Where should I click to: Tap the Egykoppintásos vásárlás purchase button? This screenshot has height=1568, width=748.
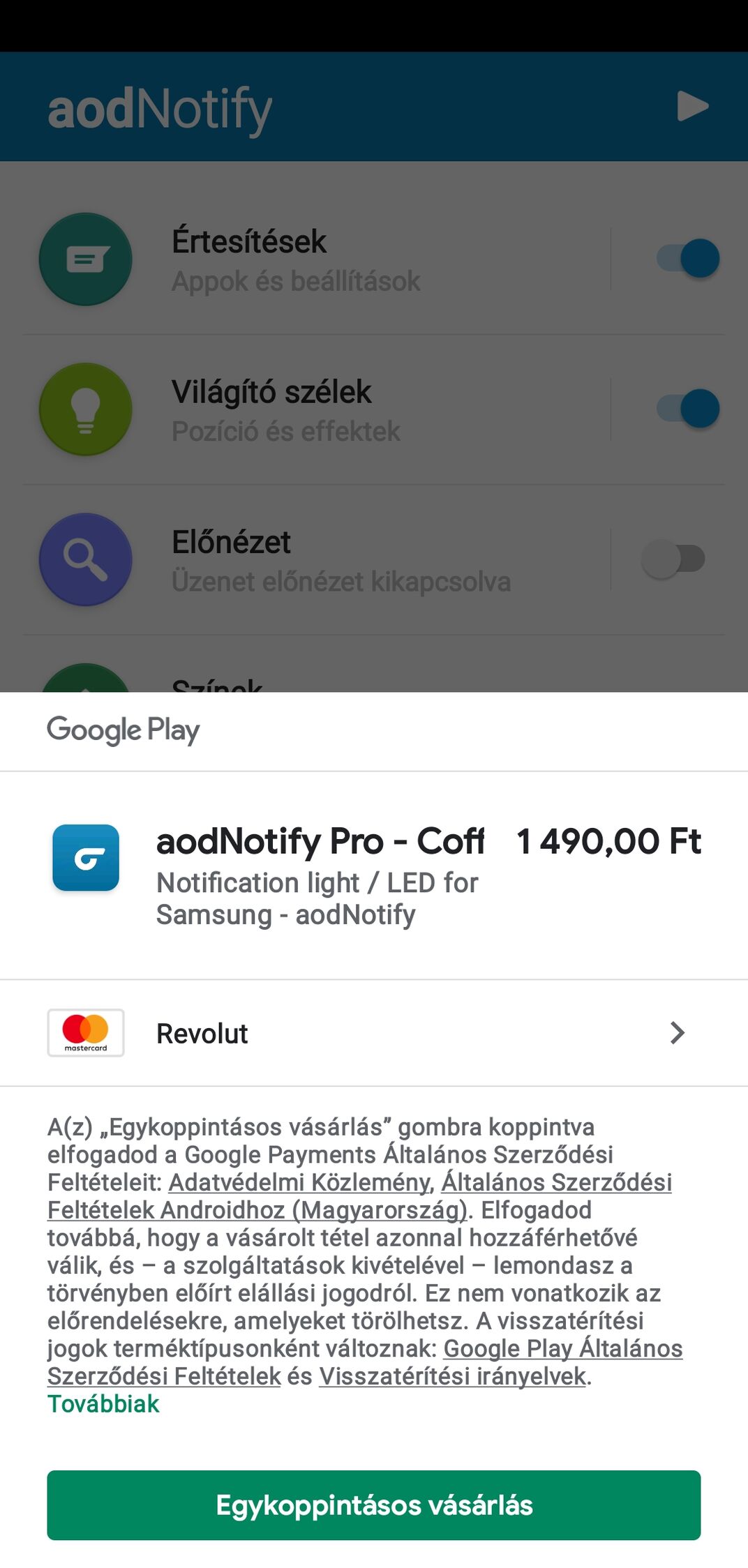373,1505
